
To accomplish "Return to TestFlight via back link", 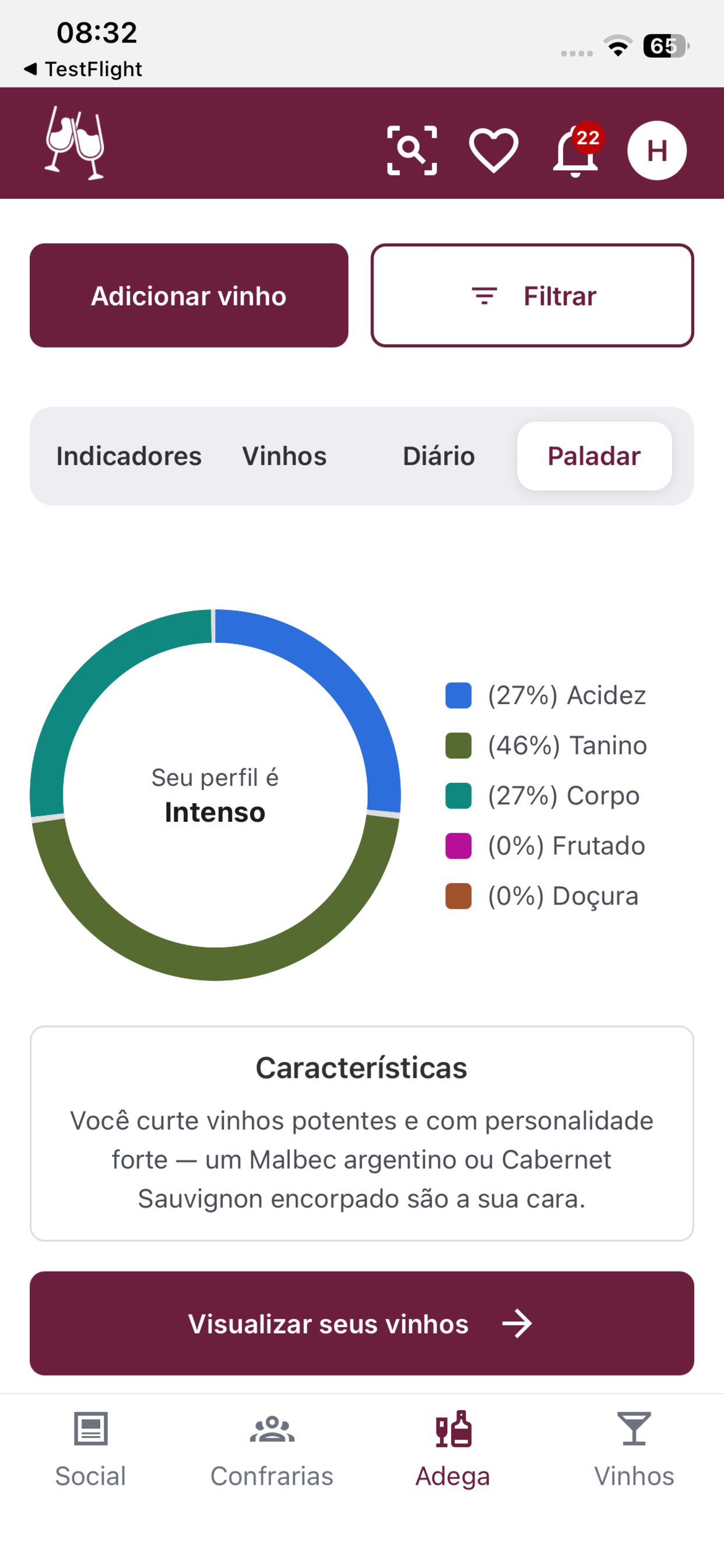I will [x=83, y=69].
